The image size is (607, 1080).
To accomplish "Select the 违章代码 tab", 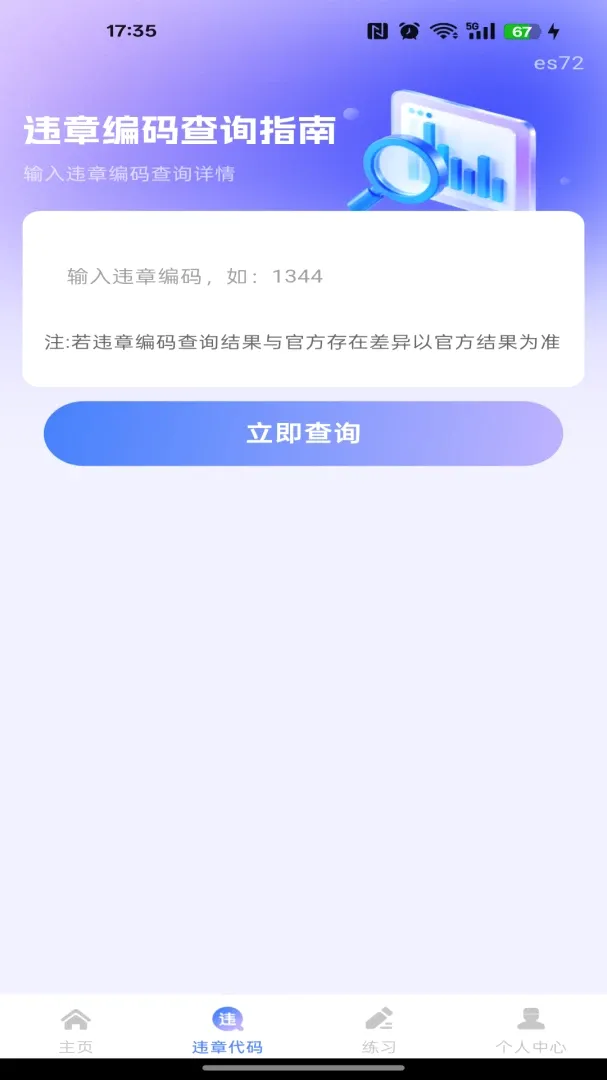I will pos(227,1030).
